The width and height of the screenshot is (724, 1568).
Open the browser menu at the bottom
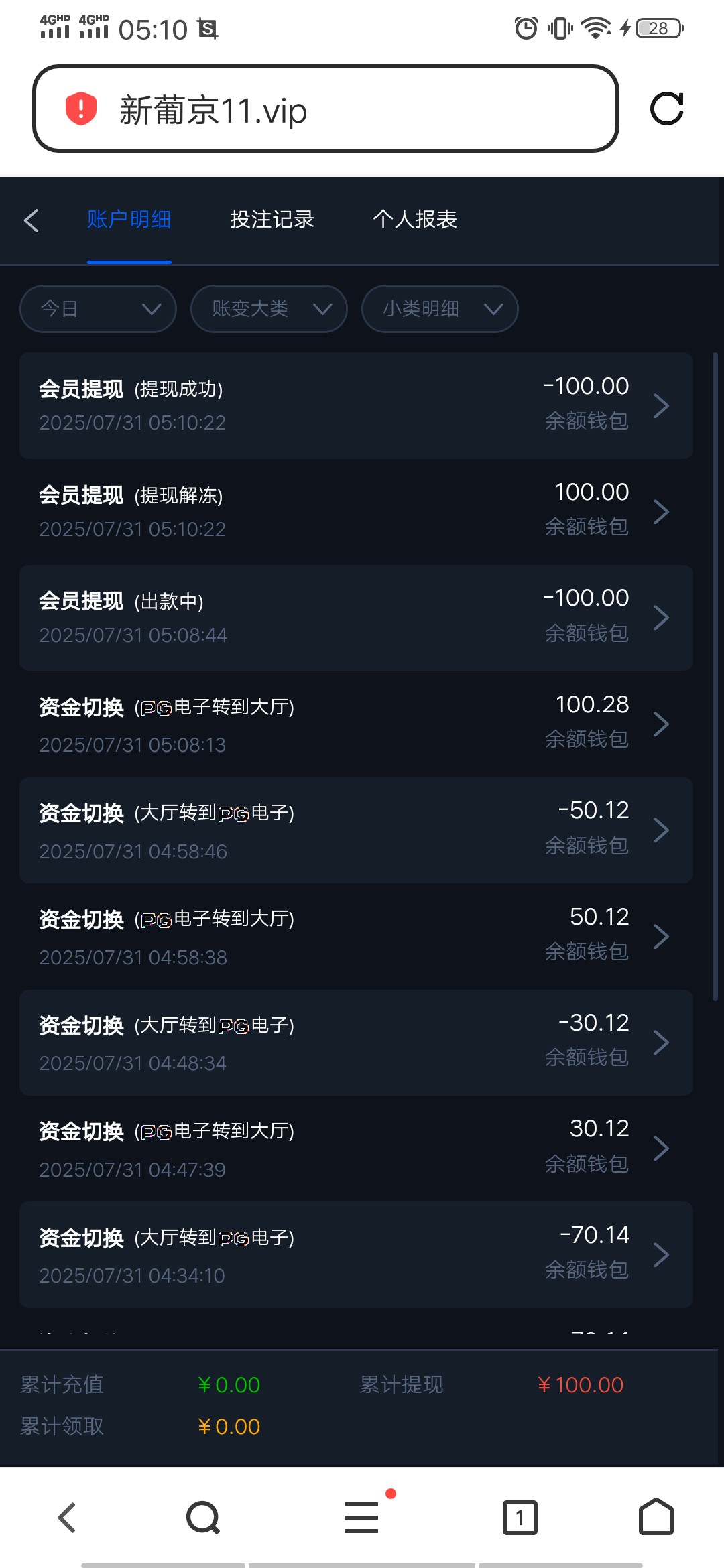click(x=361, y=1518)
